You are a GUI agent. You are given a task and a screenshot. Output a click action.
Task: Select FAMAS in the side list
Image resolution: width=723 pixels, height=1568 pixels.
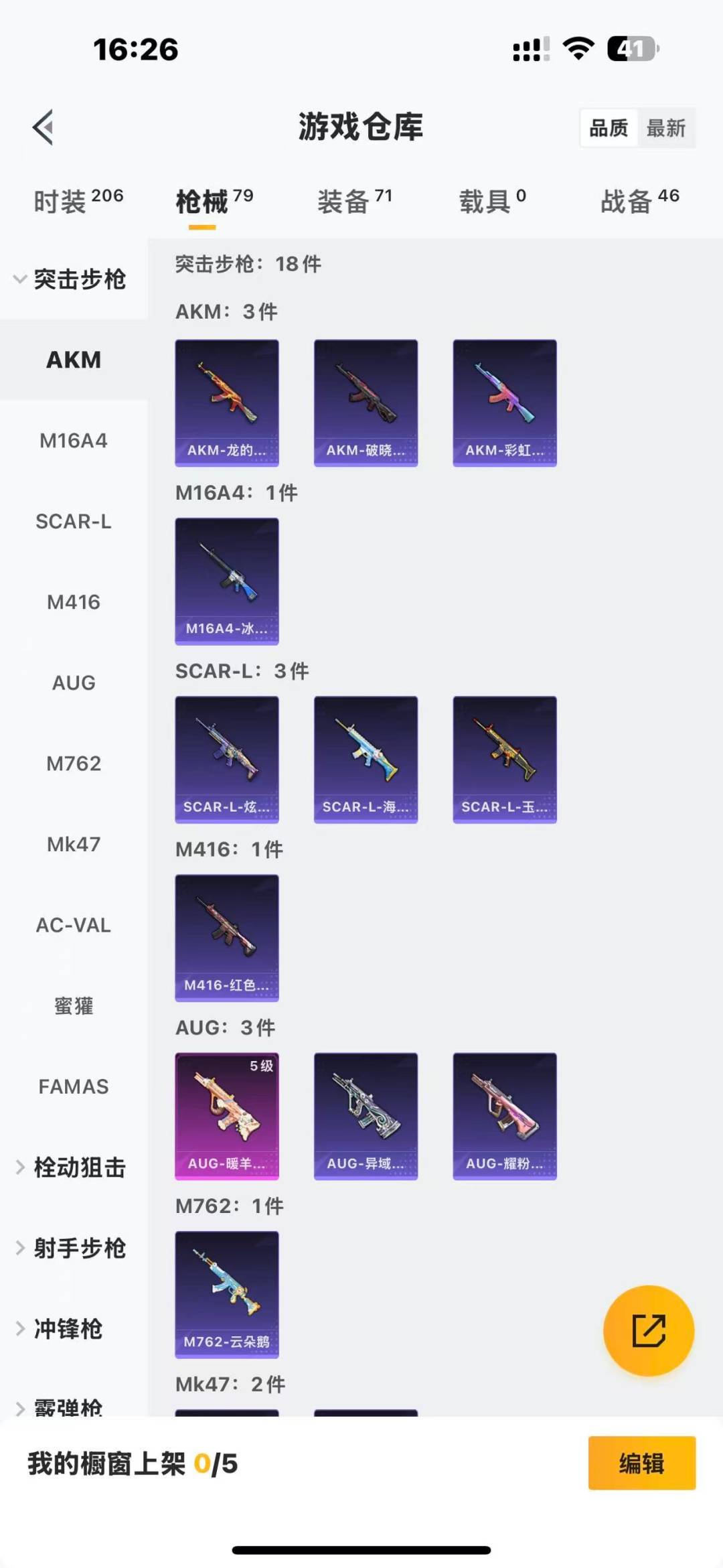74,1086
